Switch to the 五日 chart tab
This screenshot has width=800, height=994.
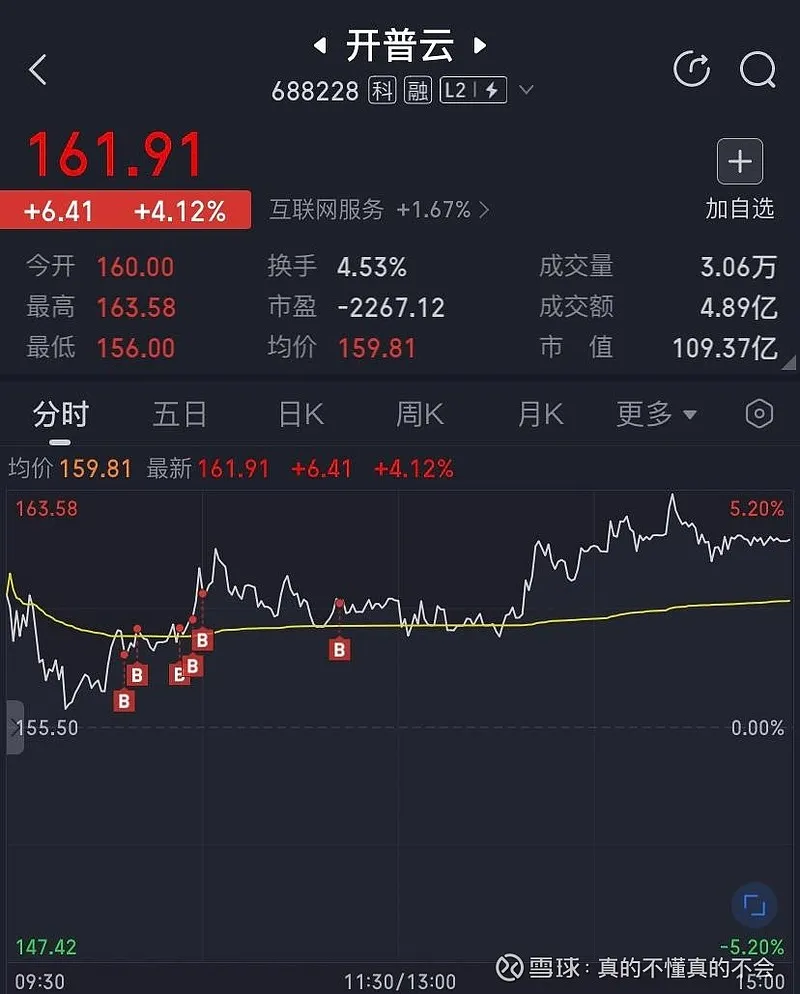(180, 414)
